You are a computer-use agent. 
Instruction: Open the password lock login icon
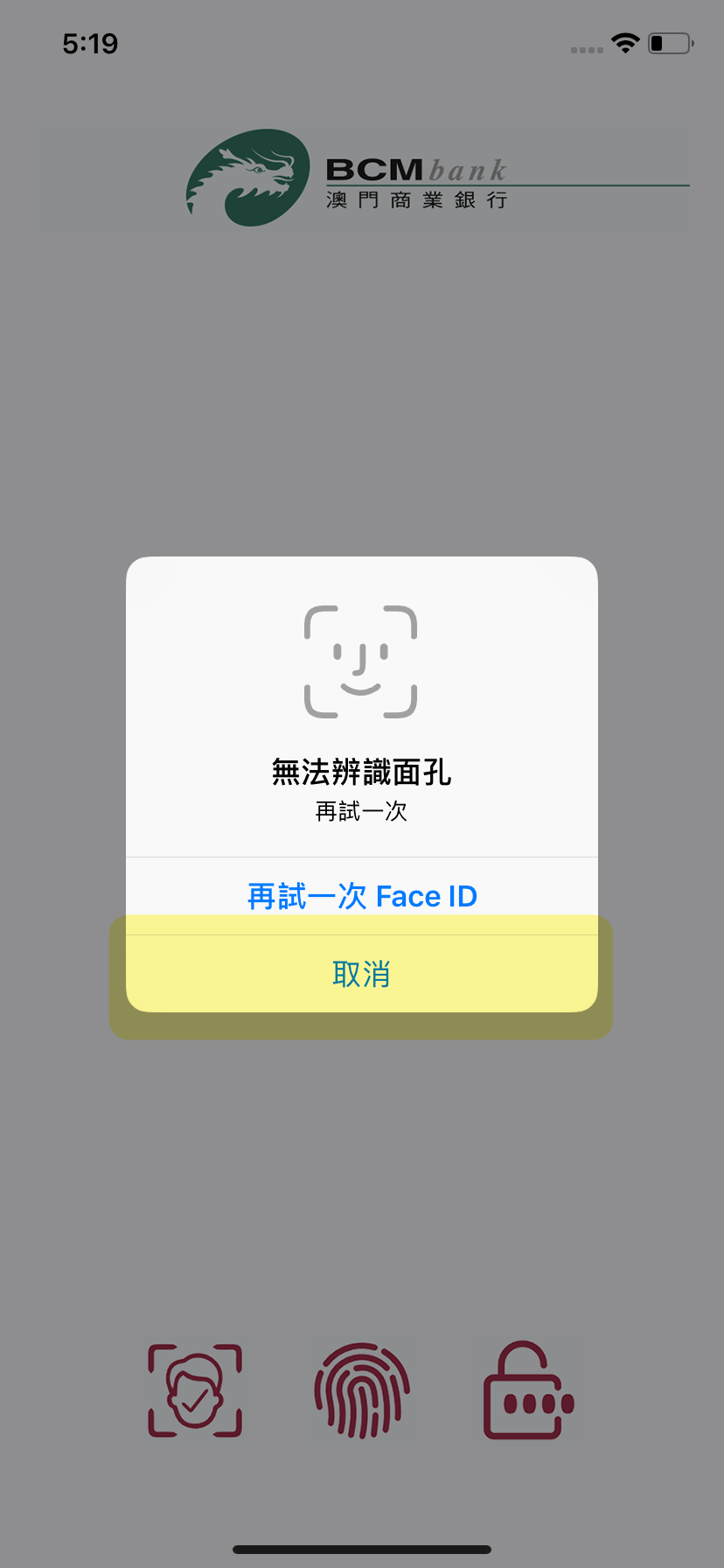pyautogui.click(x=528, y=1390)
